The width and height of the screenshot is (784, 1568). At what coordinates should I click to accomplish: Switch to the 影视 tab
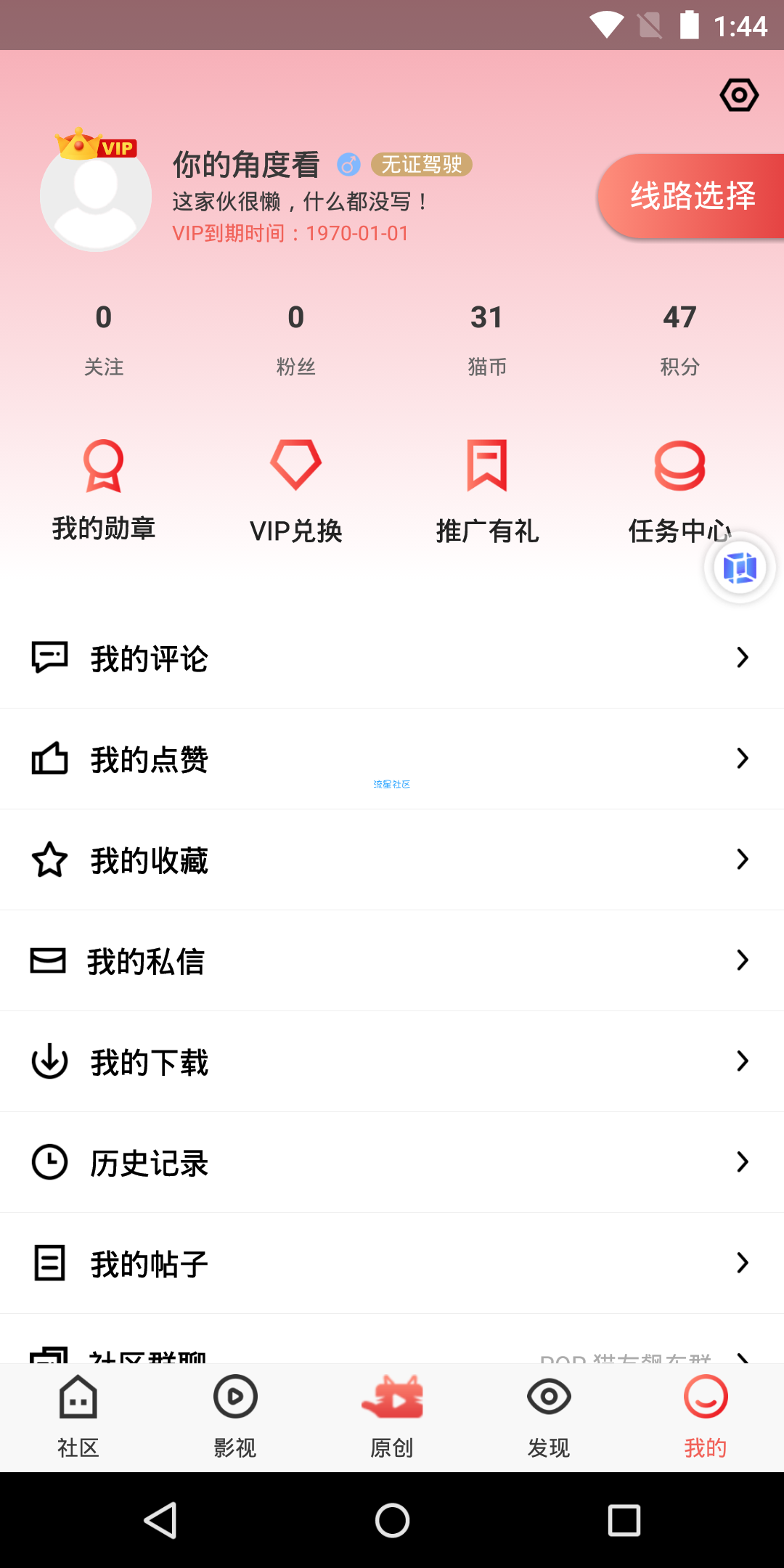click(x=235, y=1417)
